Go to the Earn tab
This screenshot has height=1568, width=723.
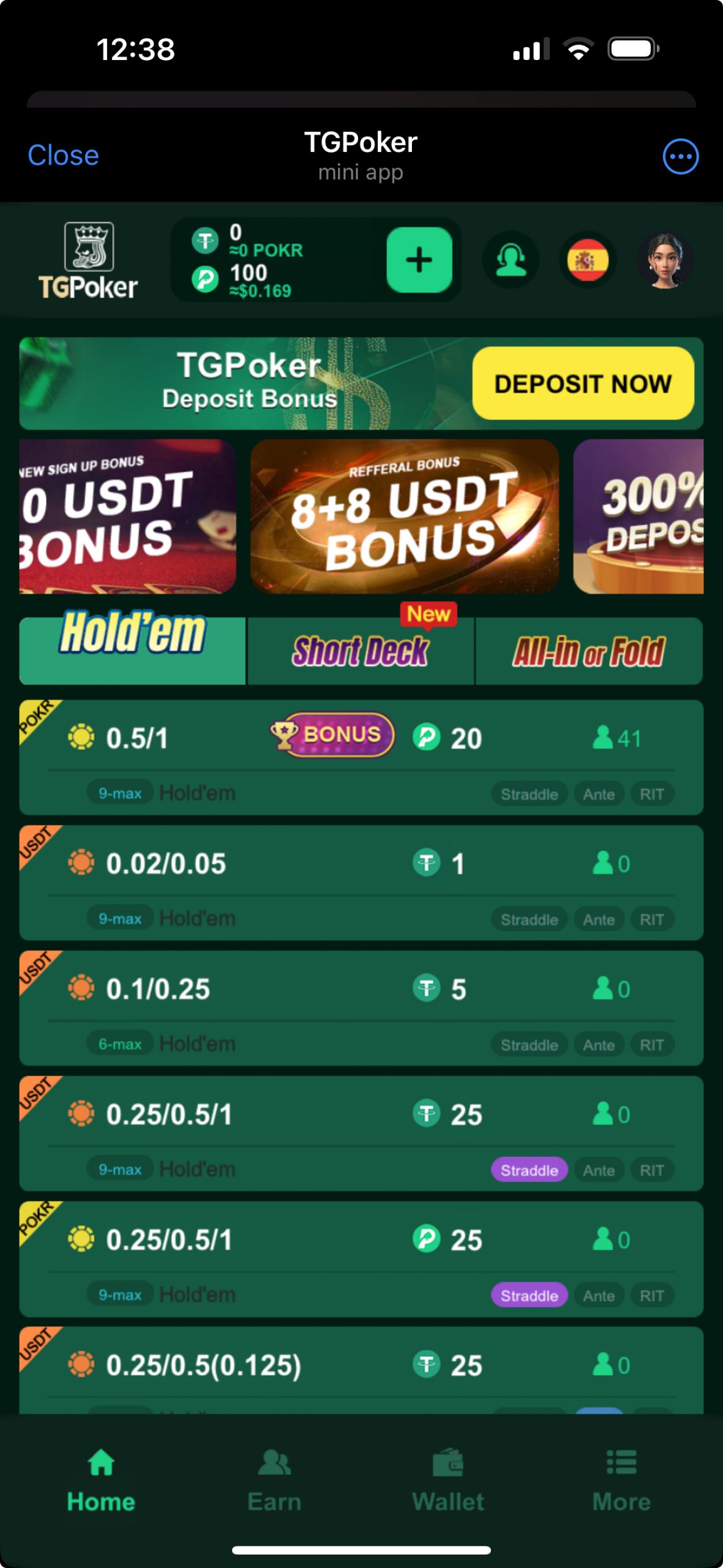[x=274, y=1480]
